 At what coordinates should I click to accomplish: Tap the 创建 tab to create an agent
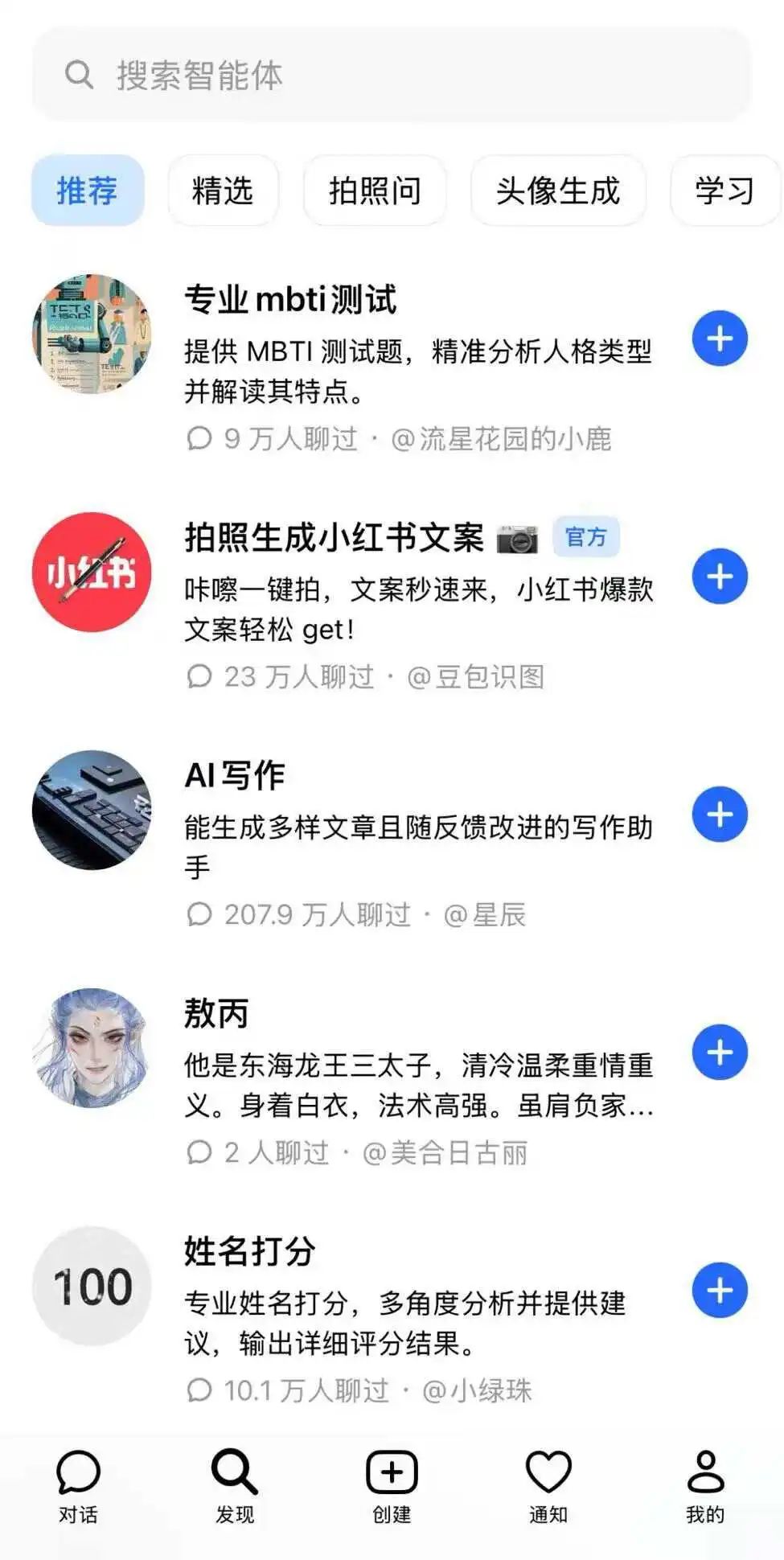point(392,1487)
